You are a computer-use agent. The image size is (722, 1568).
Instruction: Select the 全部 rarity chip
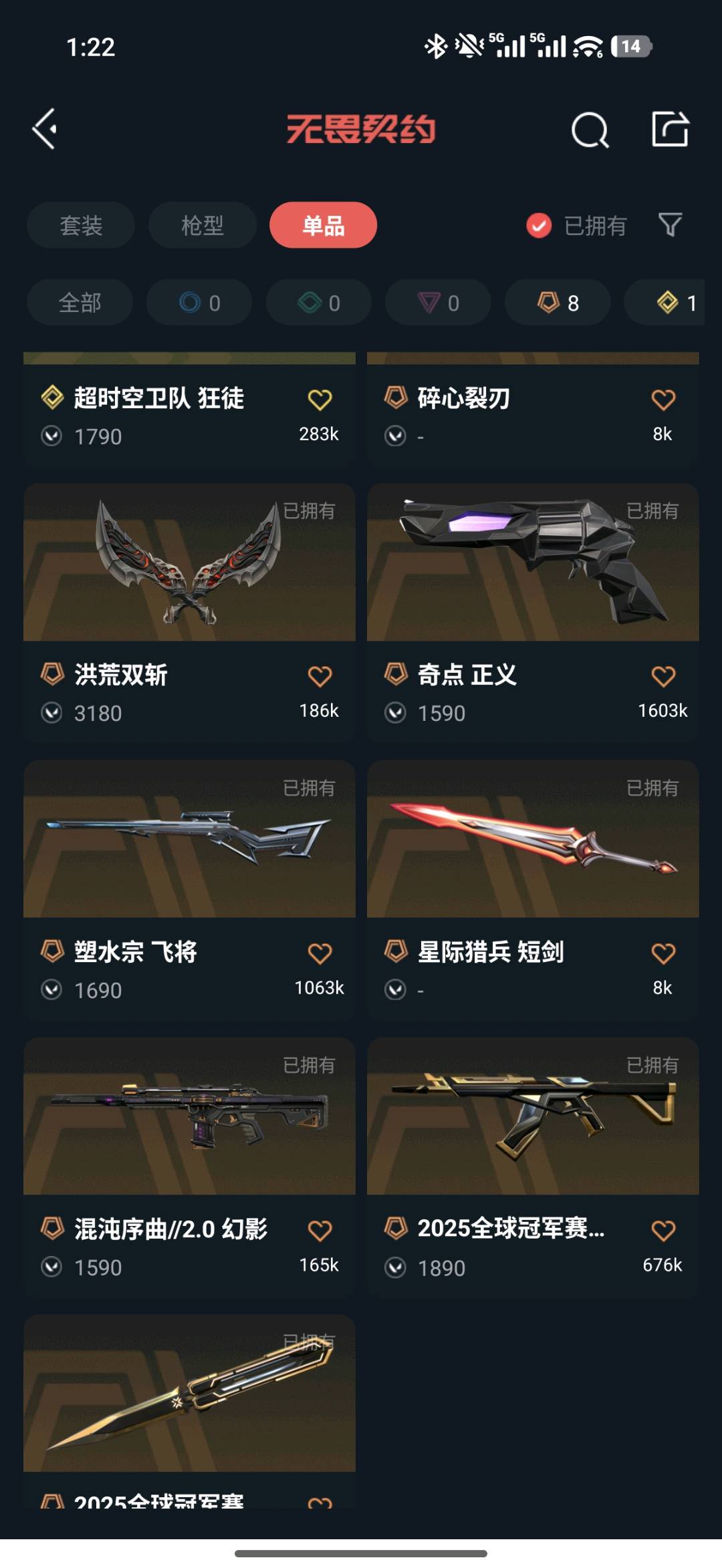pyautogui.click(x=80, y=303)
